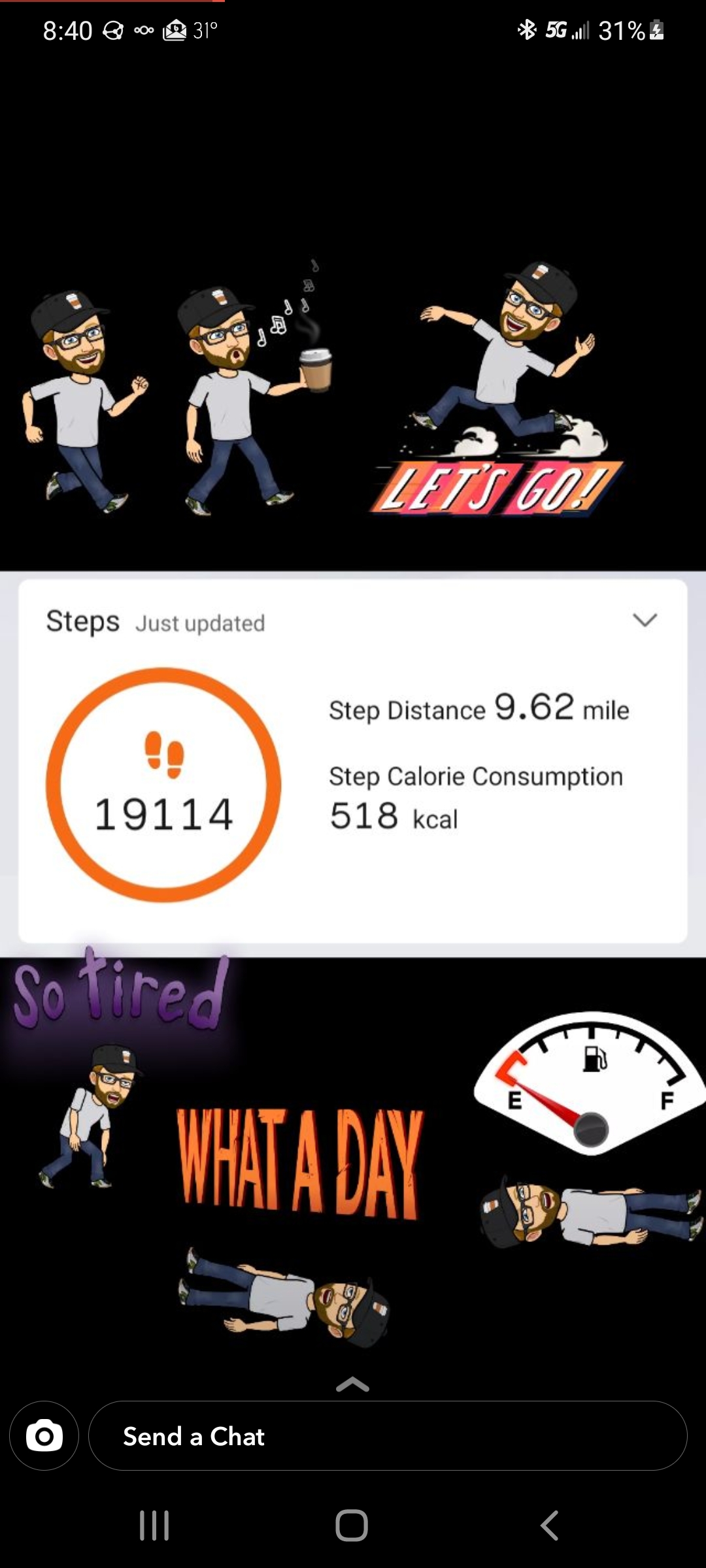The image size is (706, 1568).
Task: Go back with the system back button
Action: point(550,1526)
